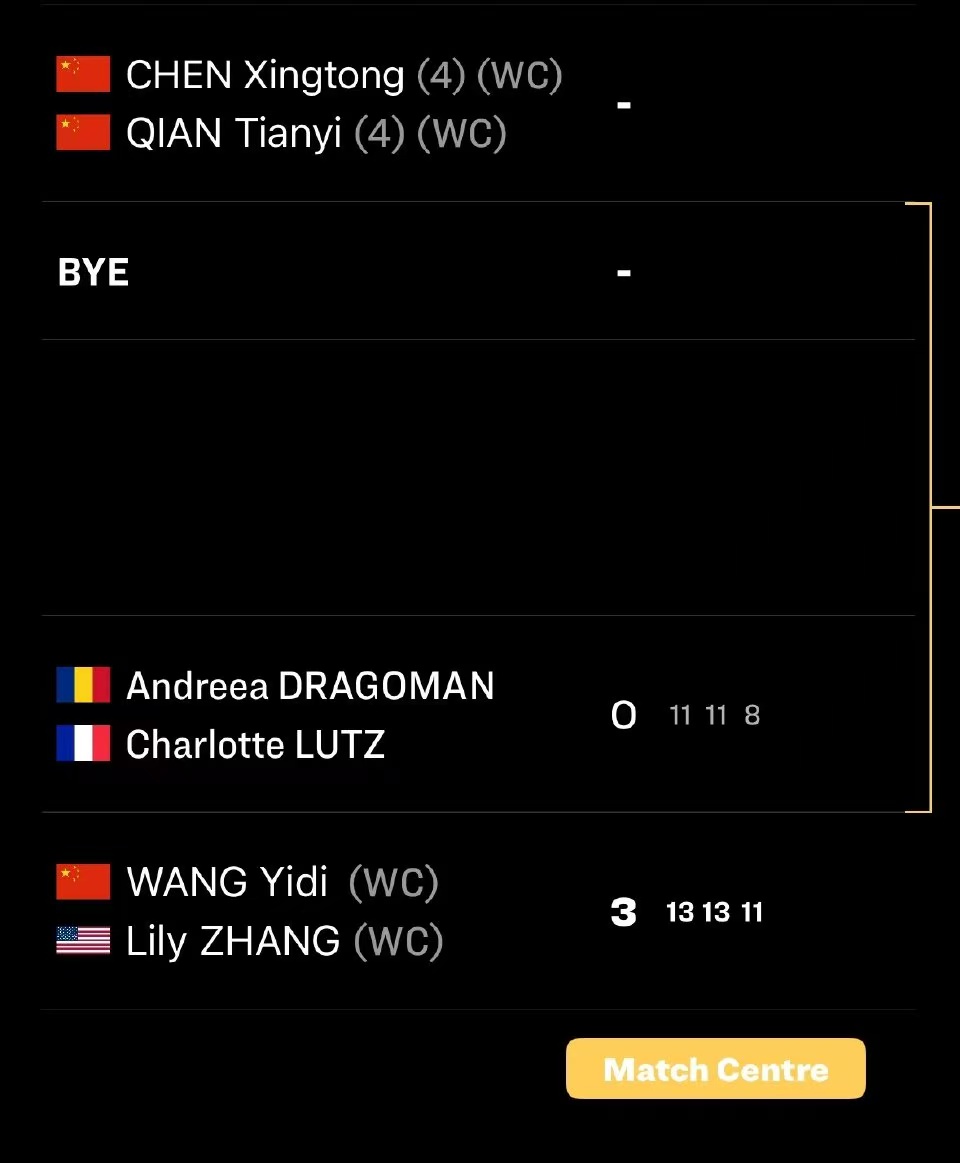Screen dimensions: 960x1163
Task: Open the Match Centre button
Action: point(715,1069)
